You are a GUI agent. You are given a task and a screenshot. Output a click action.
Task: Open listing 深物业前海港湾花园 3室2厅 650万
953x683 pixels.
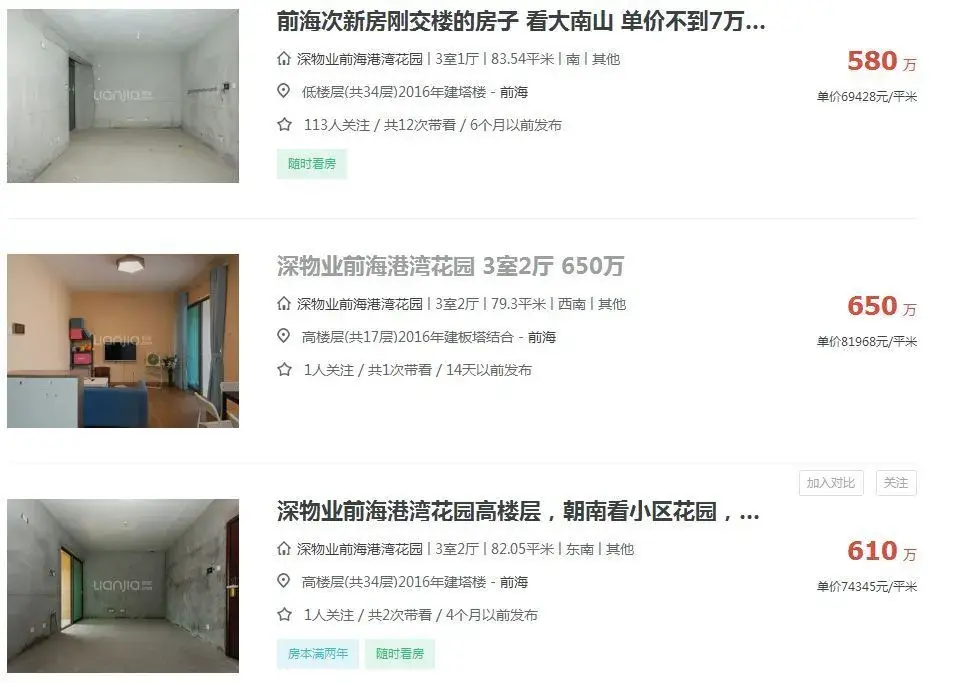450,267
